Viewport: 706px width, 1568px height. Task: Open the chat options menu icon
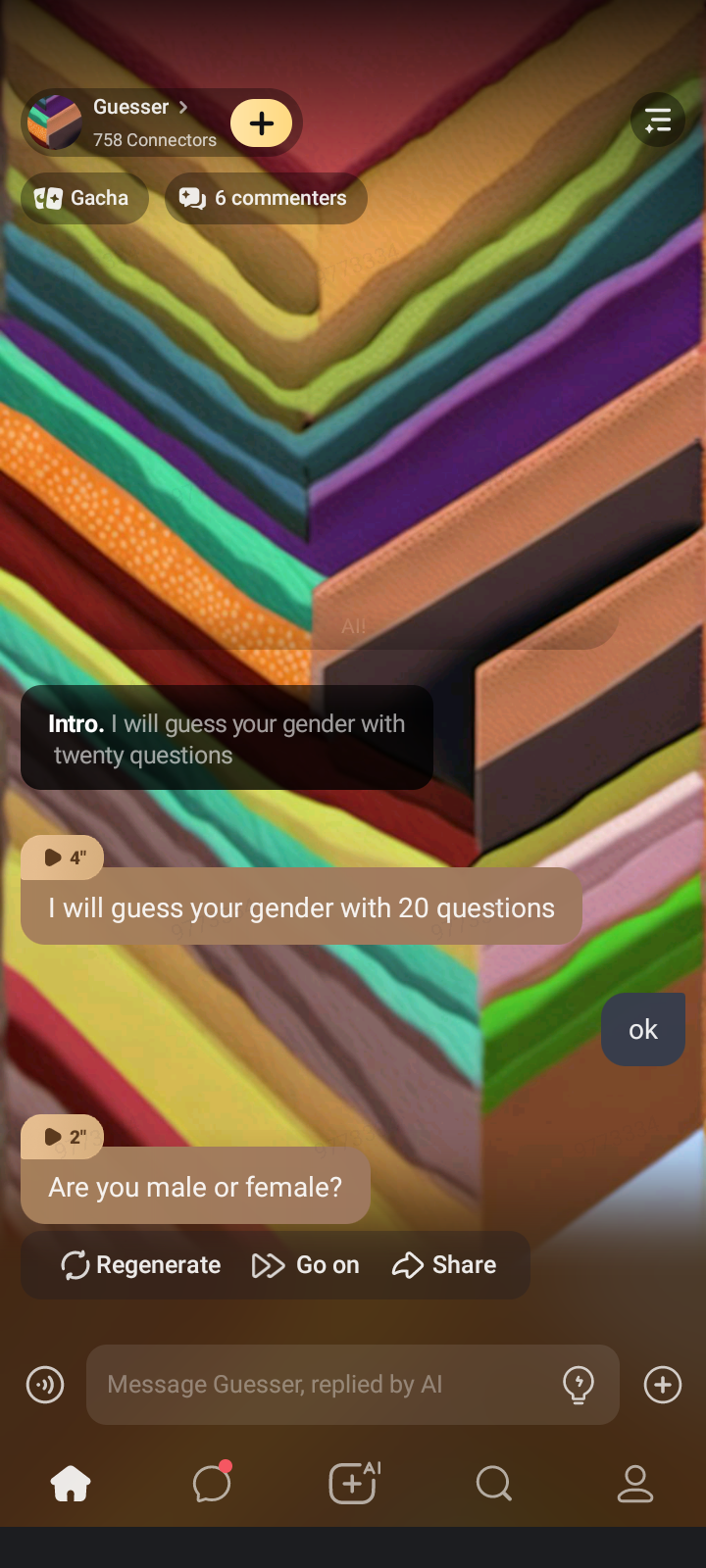(657, 121)
